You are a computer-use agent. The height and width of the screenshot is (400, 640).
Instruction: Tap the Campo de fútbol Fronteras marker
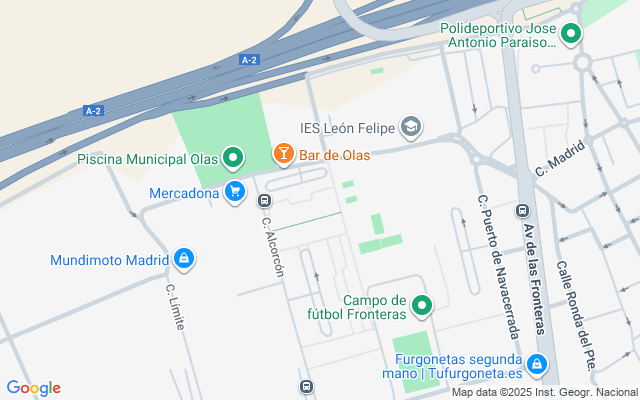[422, 305]
